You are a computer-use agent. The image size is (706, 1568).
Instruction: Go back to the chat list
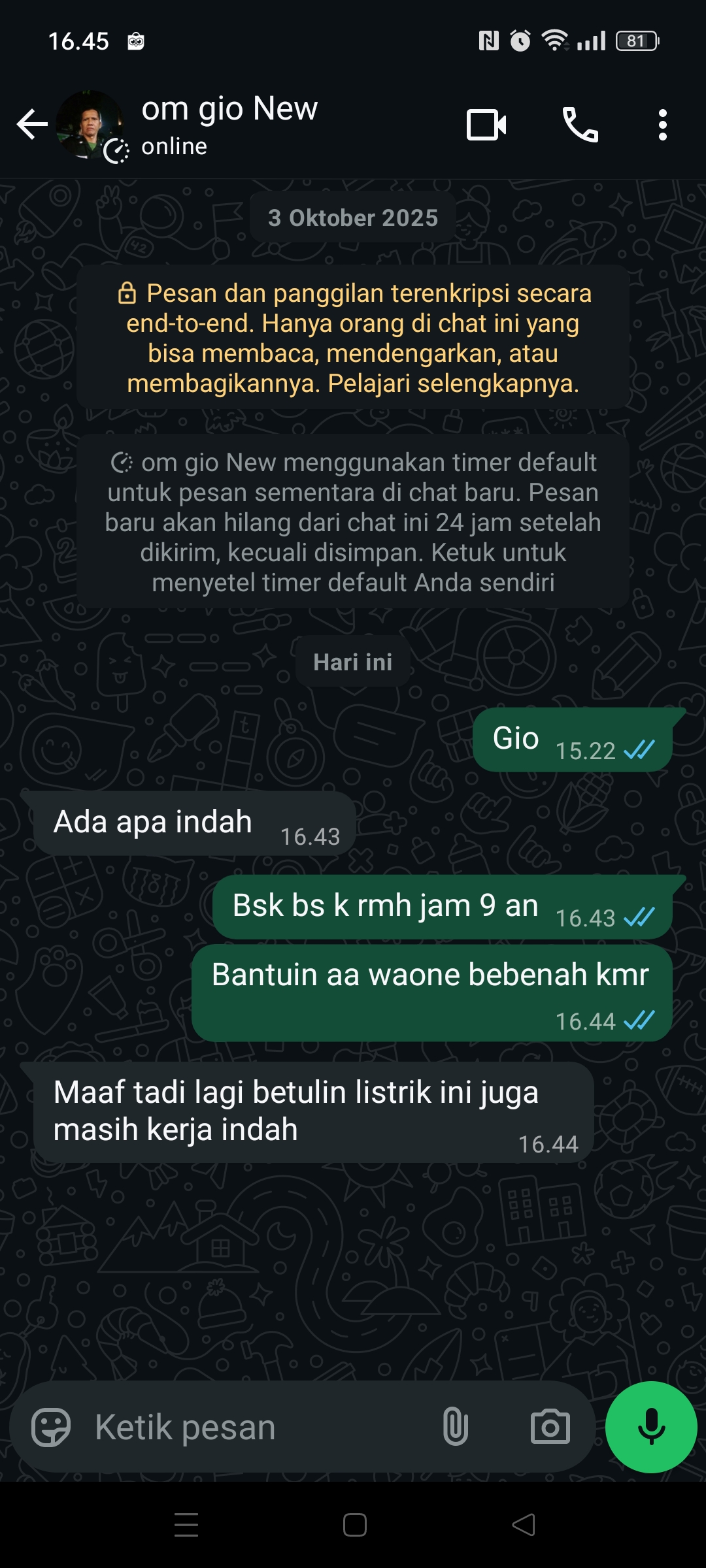coord(31,125)
